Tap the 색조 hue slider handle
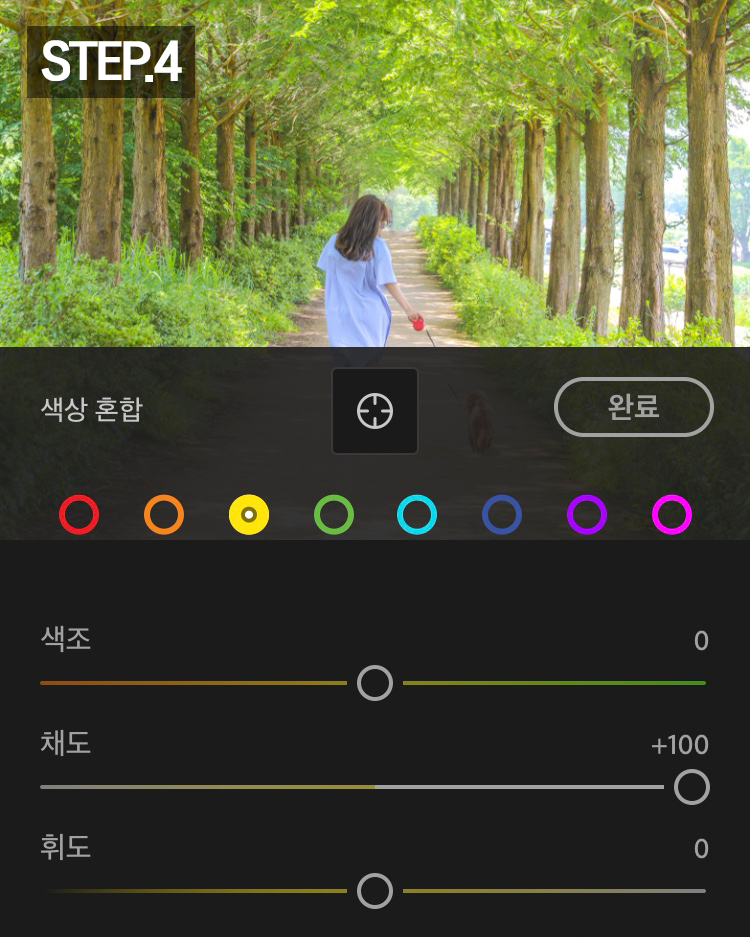Image resolution: width=750 pixels, height=937 pixels. [375, 683]
